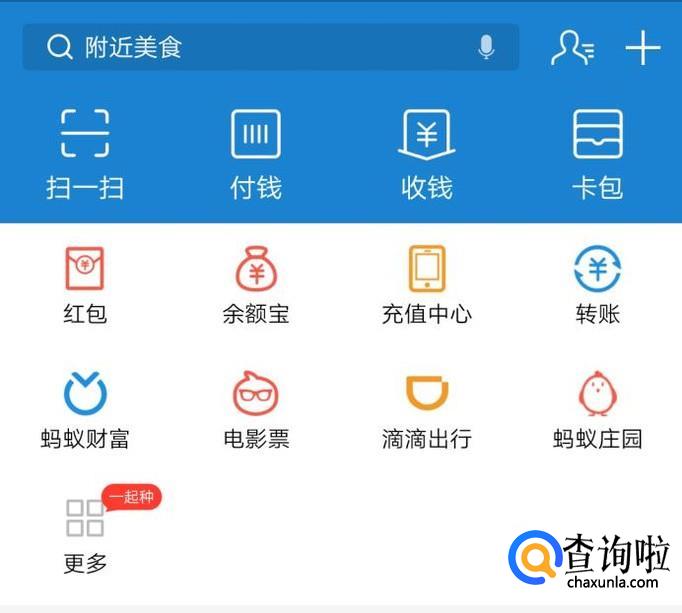Image resolution: width=682 pixels, height=613 pixels.
Task: Open 扫一扫 scanner
Action: tap(85, 154)
